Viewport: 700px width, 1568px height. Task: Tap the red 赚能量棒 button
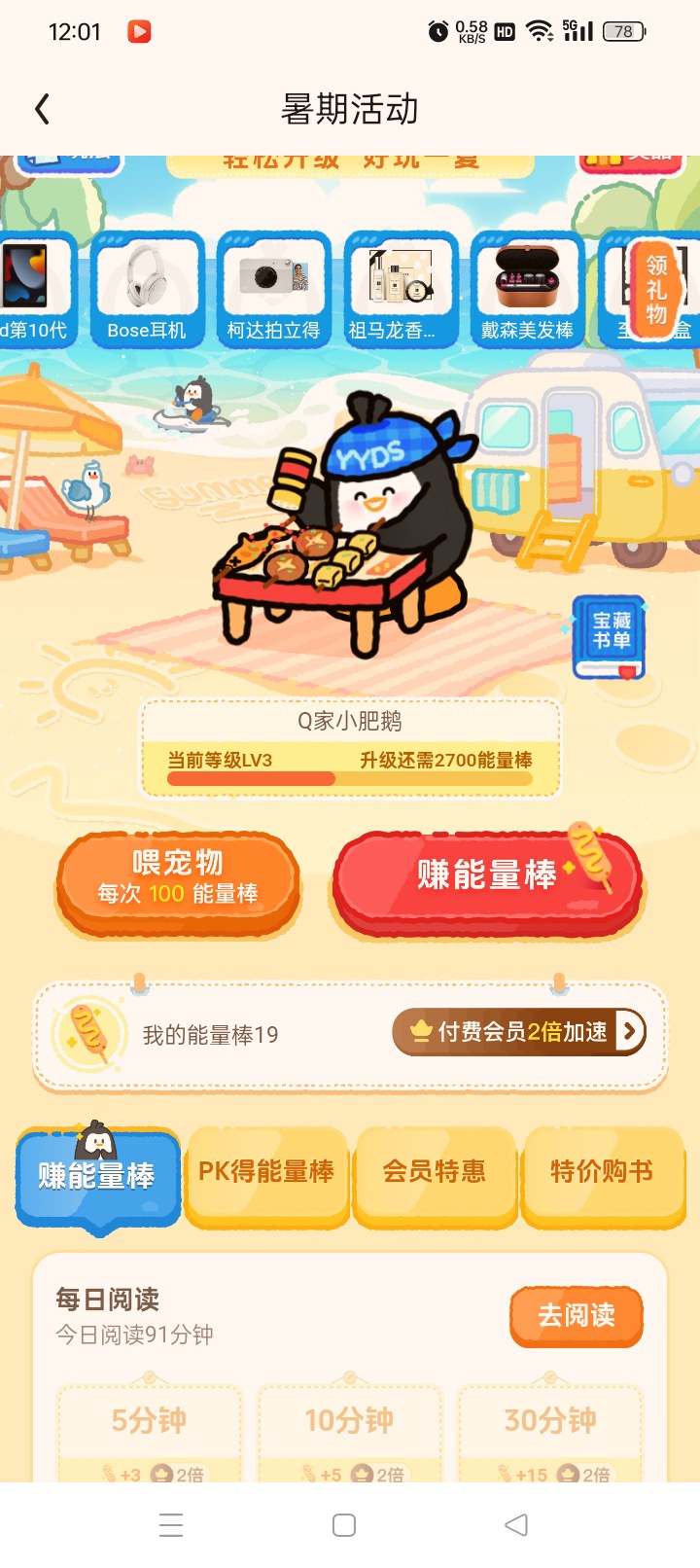pyautogui.click(x=486, y=881)
